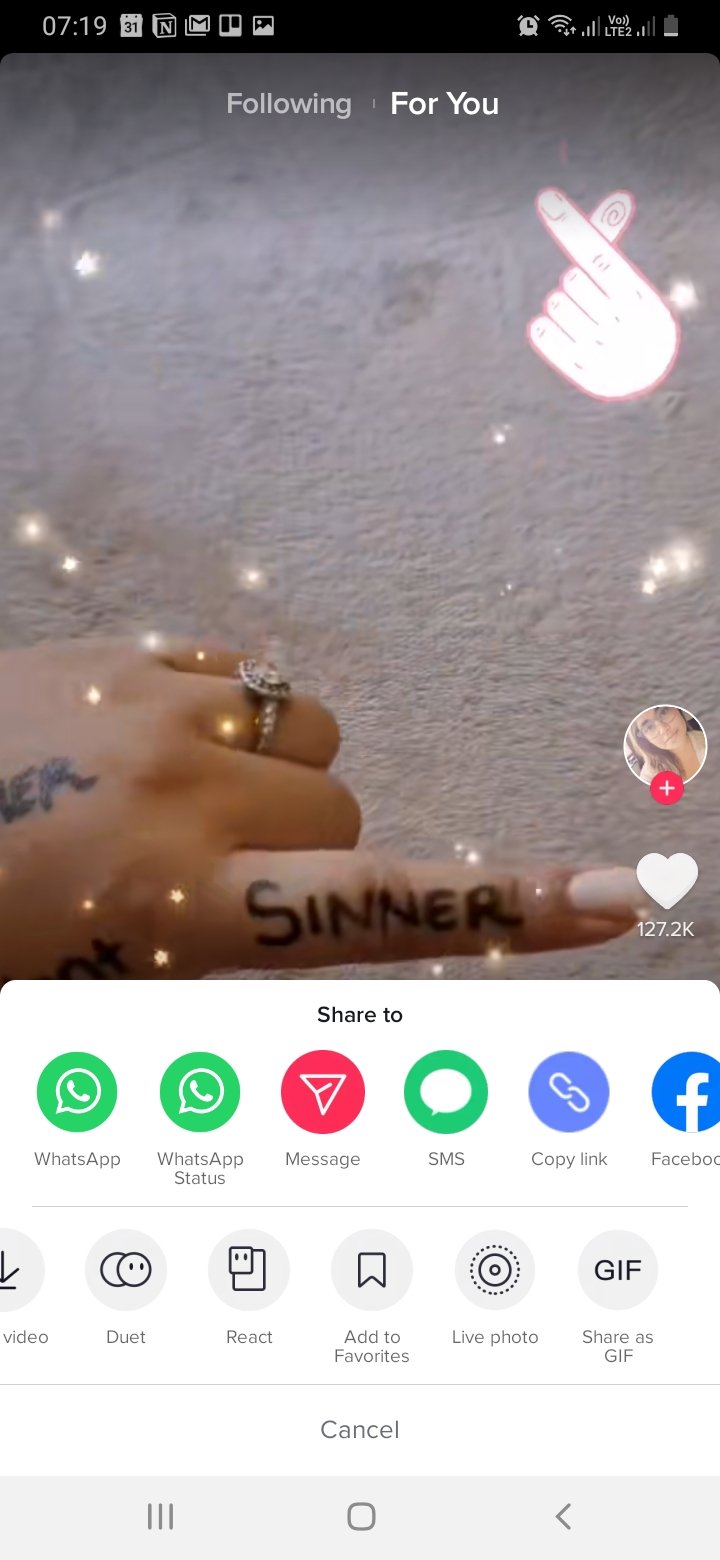Open the creator's profile picture

point(665,747)
